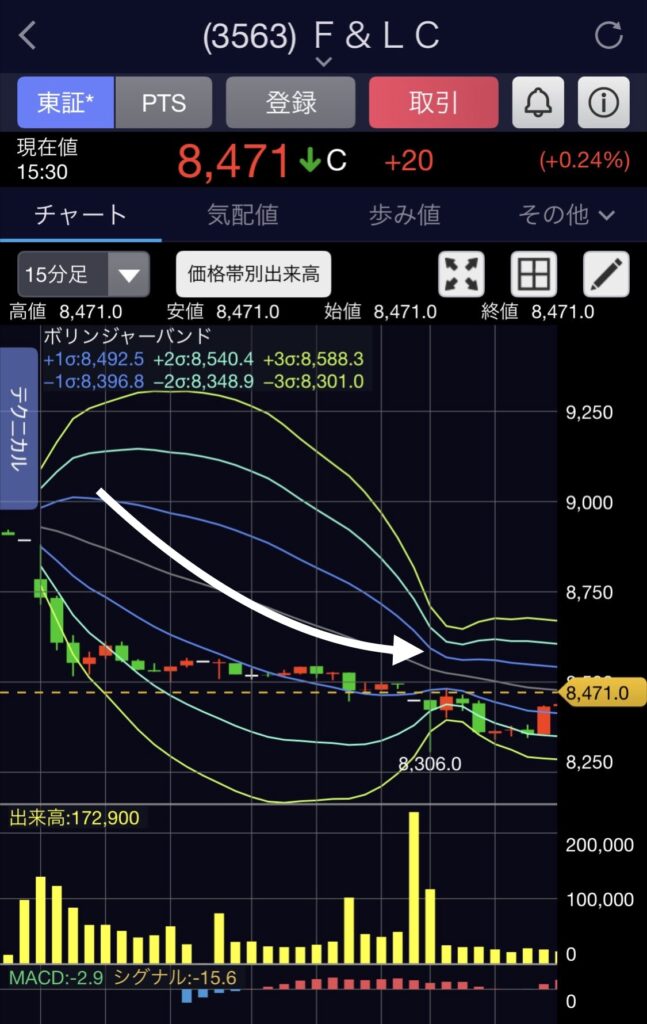Open the price alert bell

(538, 102)
